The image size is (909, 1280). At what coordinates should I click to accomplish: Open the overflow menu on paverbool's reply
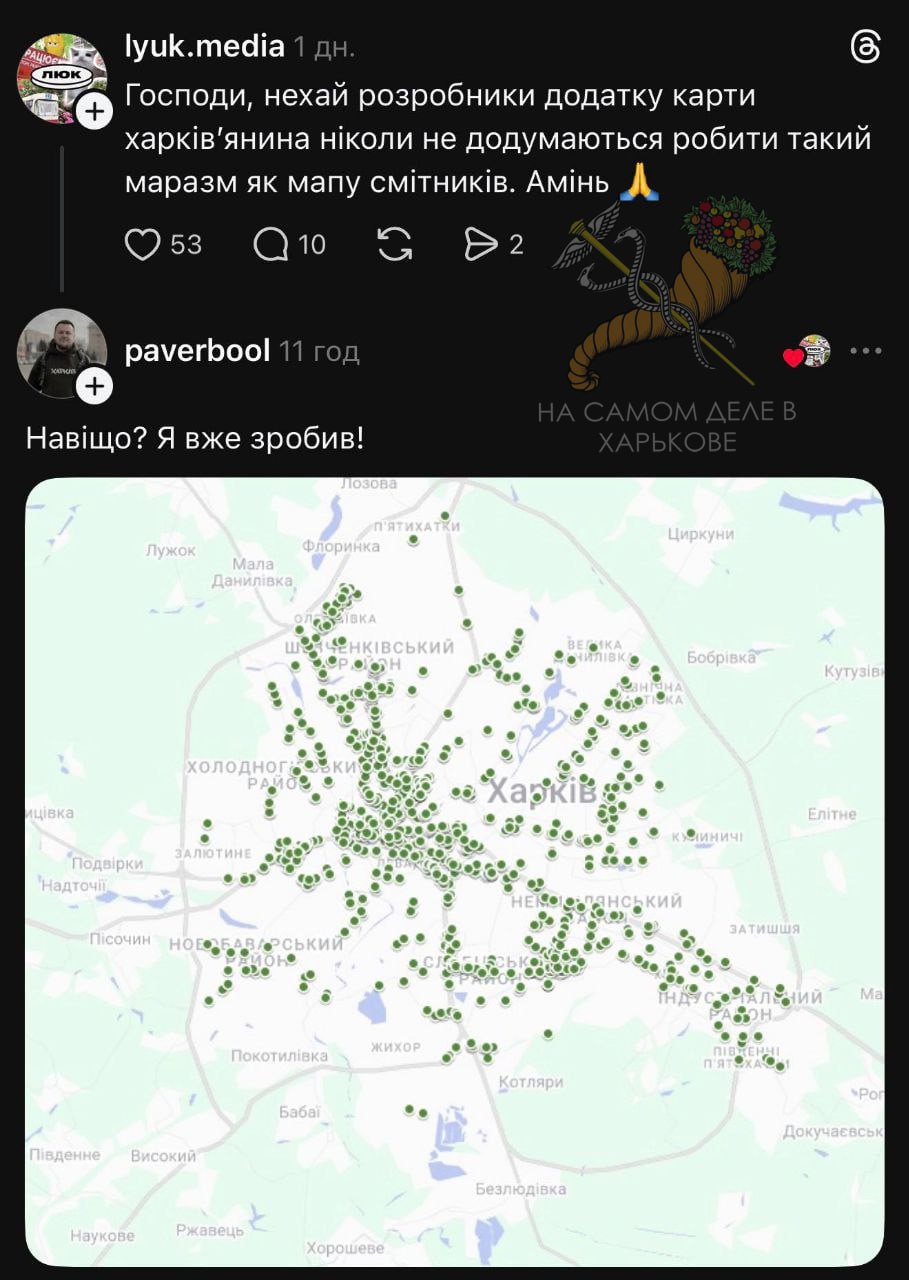coord(865,351)
